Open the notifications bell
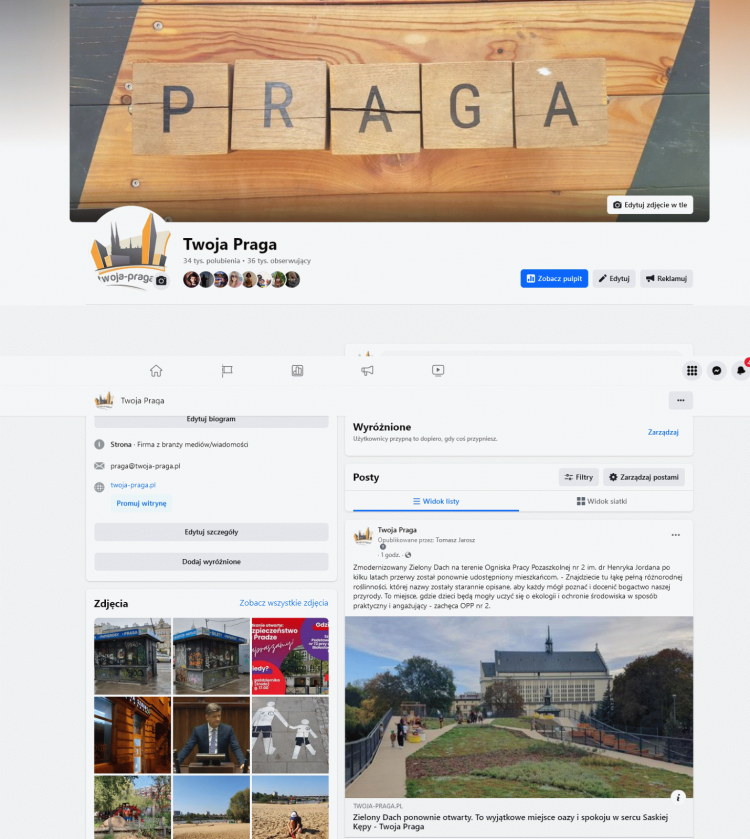 click(740, 370)
